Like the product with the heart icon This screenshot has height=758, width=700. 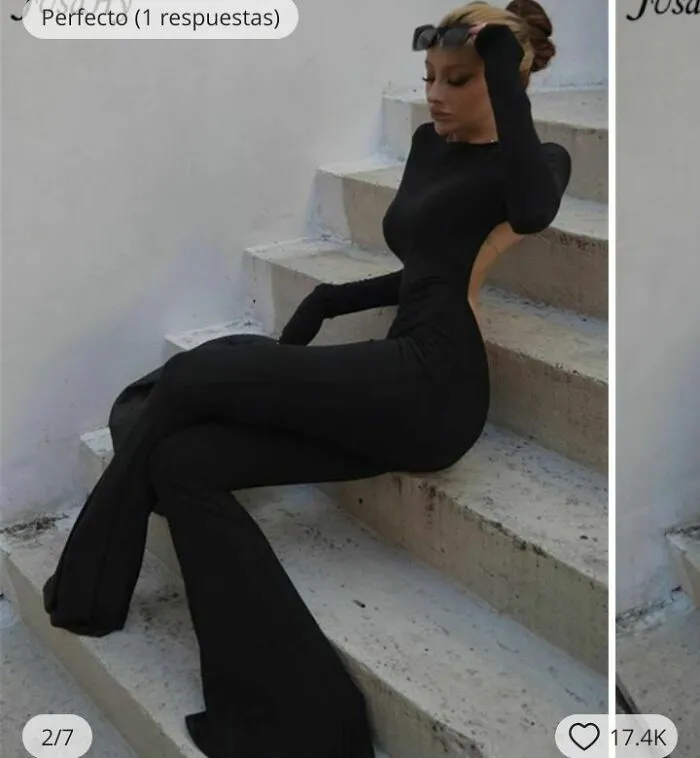click(584, 737)
